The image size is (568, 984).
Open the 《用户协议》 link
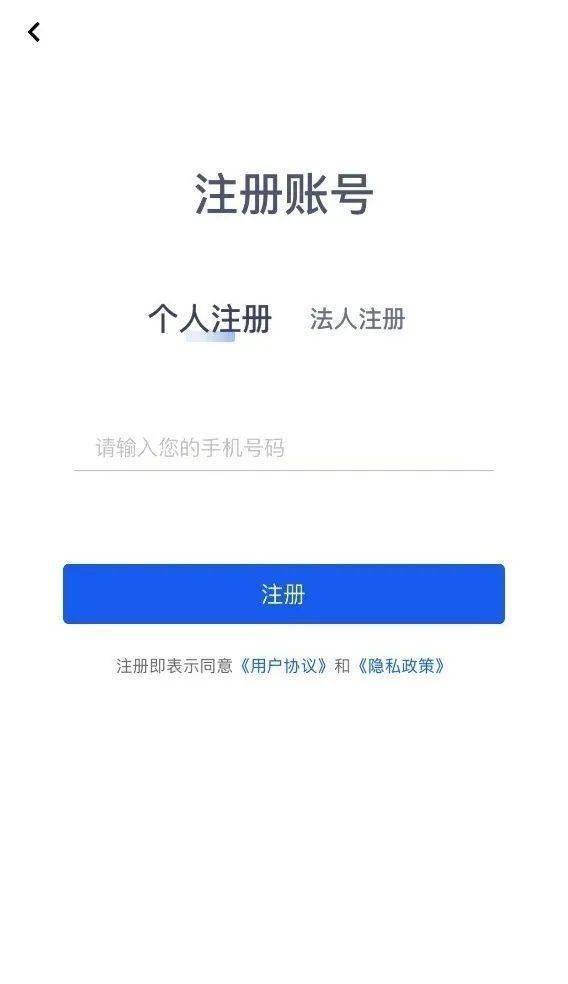pos(284,666)
